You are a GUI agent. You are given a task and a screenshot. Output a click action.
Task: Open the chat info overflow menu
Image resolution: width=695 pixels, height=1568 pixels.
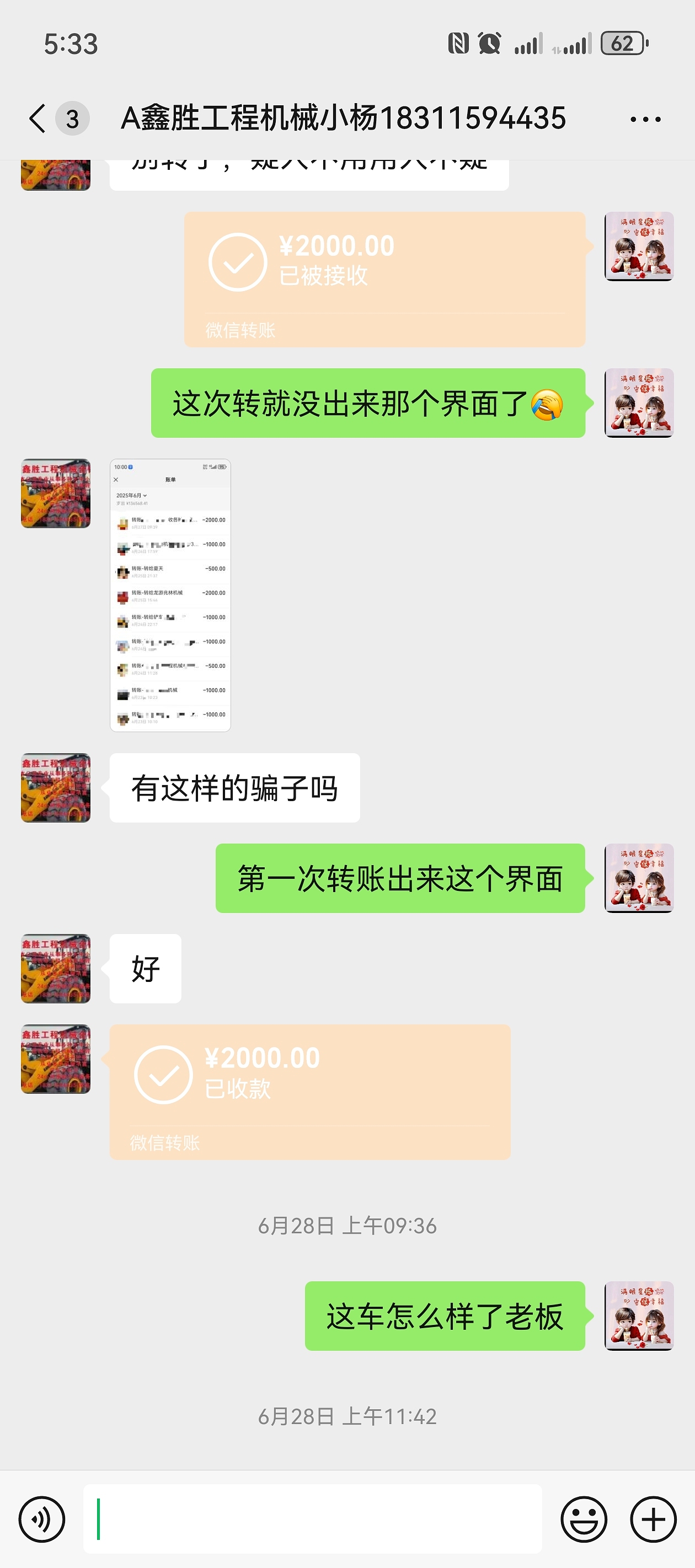click(645, 119)
